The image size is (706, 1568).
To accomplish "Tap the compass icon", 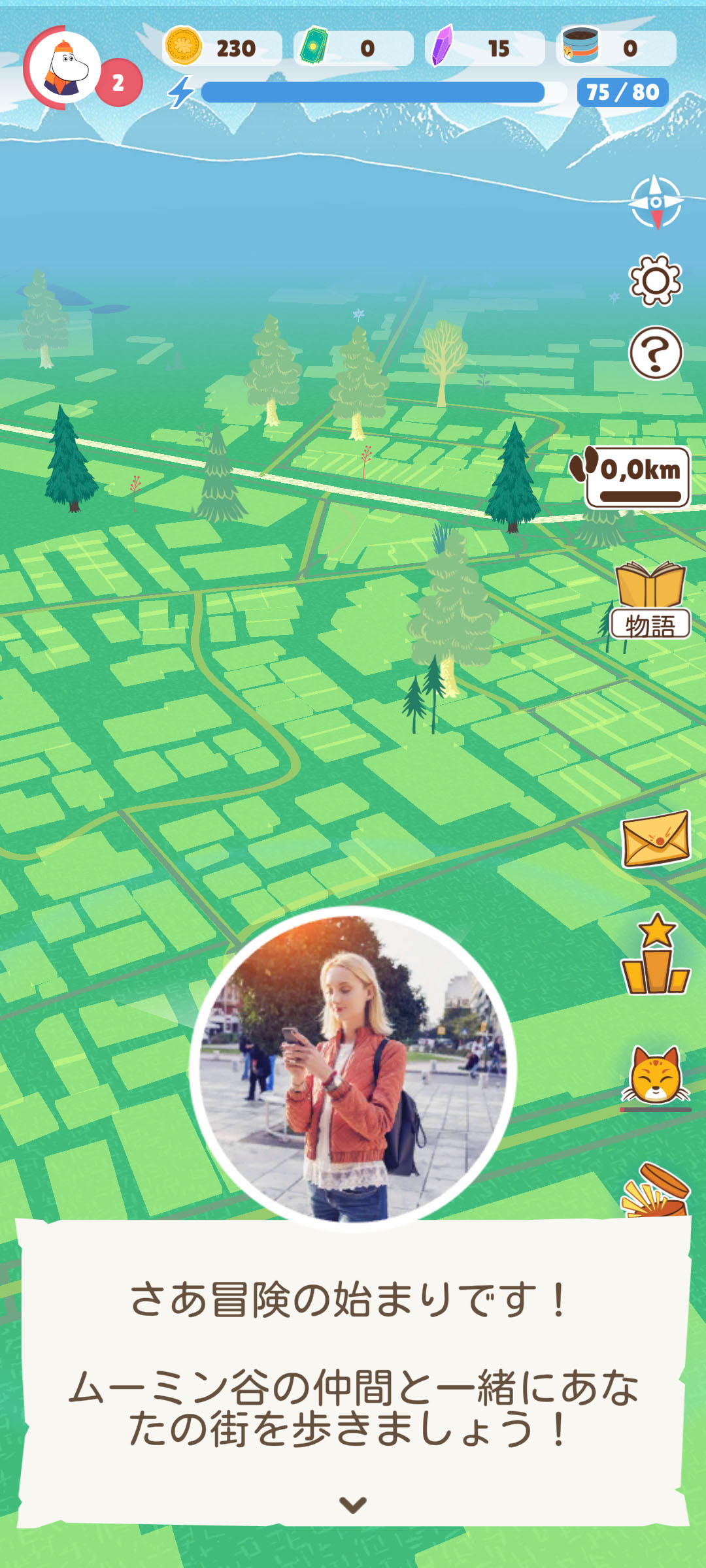I will (x=656, y=203).
